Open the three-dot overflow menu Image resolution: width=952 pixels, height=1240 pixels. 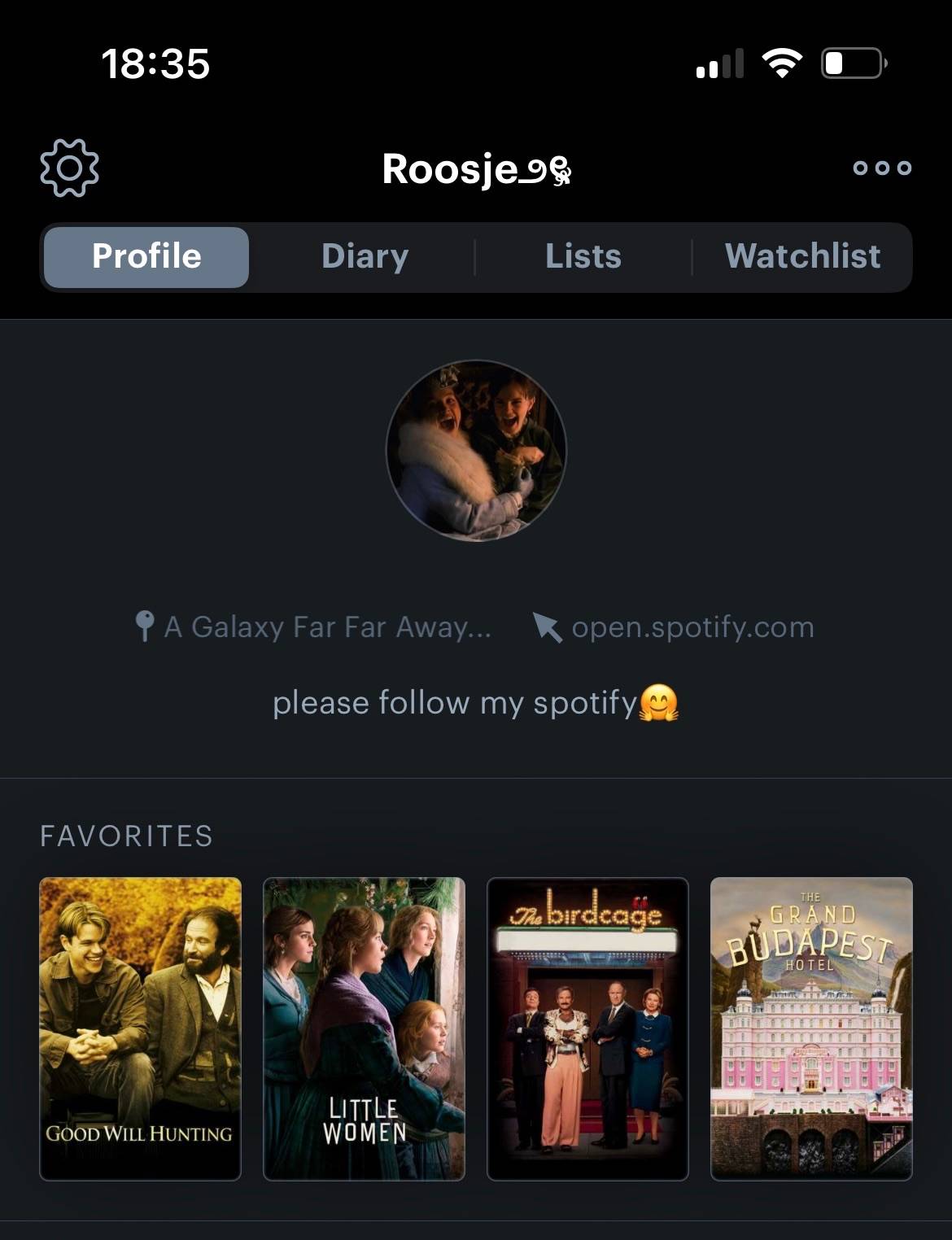[882, 168]
